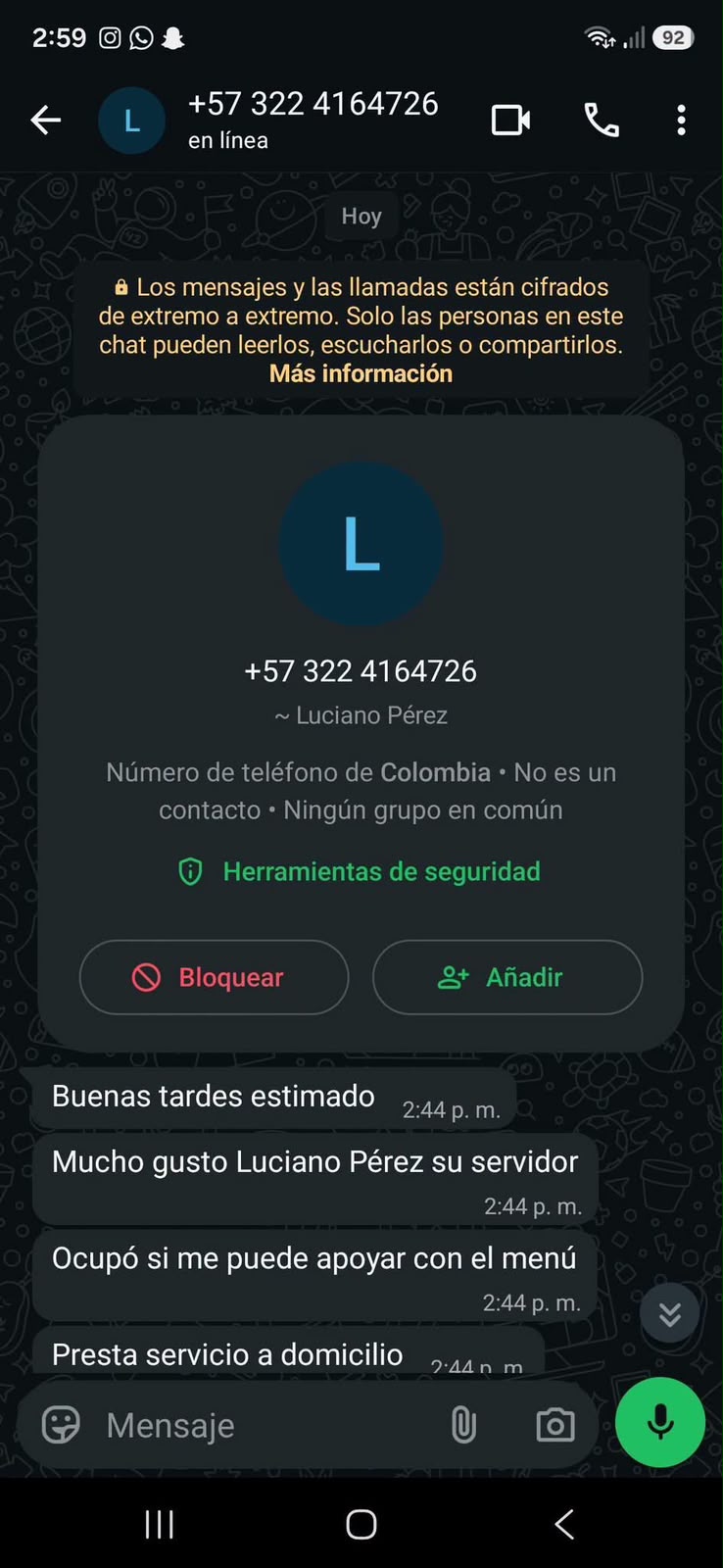This screenshot has height=1568, width=723.
Task: Open the camera from the message bar
Action: pyautogui.click(x=555, y=1425)
